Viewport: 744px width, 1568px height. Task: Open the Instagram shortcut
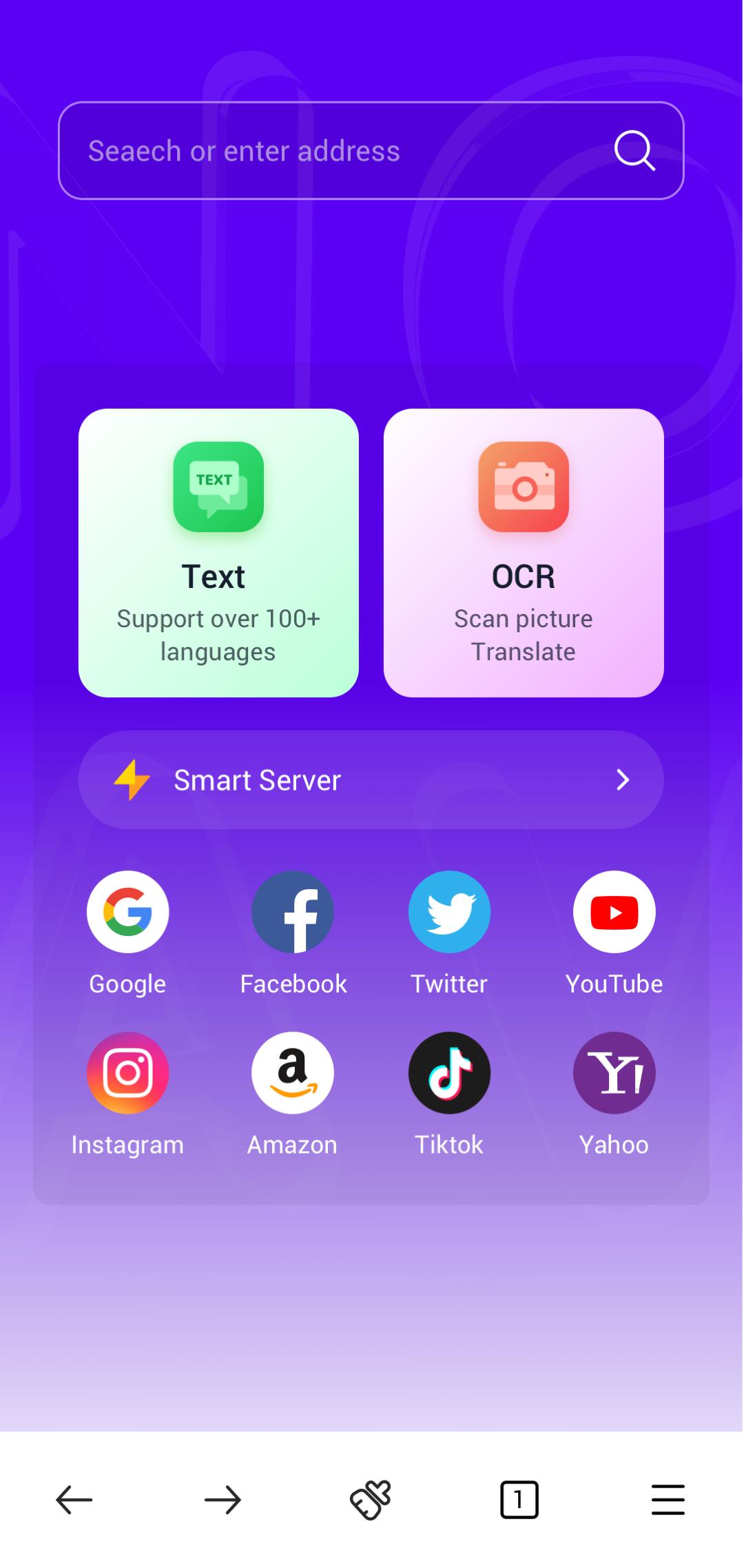127,1072
